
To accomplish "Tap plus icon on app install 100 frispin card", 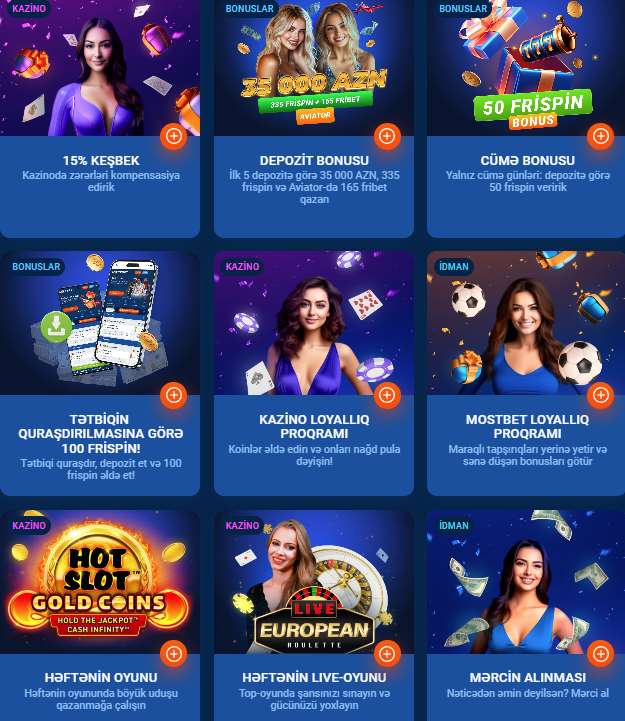I will (x=174, y=395).
